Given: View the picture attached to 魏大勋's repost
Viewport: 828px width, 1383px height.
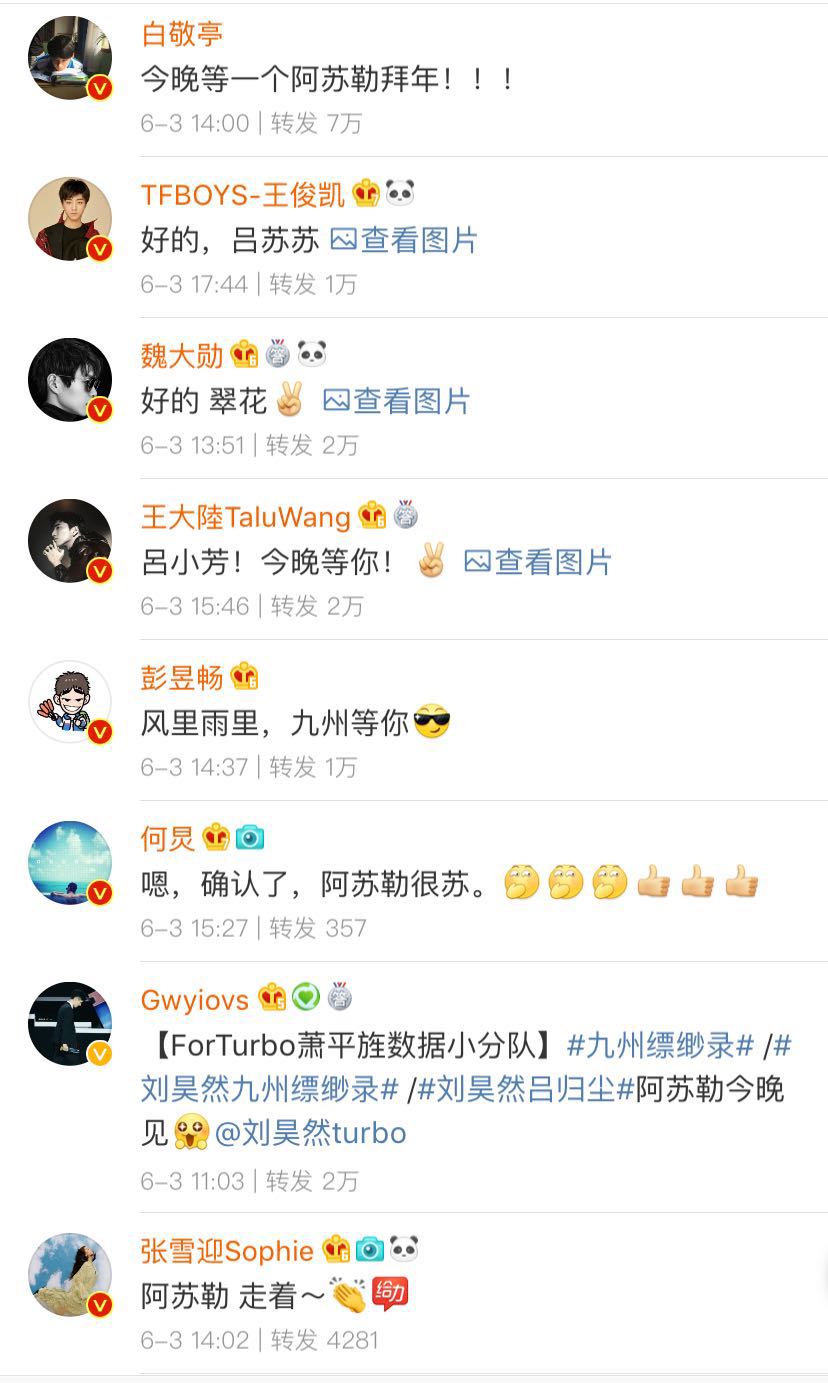Looking at the screenshot, I should [x=396, y=402].
